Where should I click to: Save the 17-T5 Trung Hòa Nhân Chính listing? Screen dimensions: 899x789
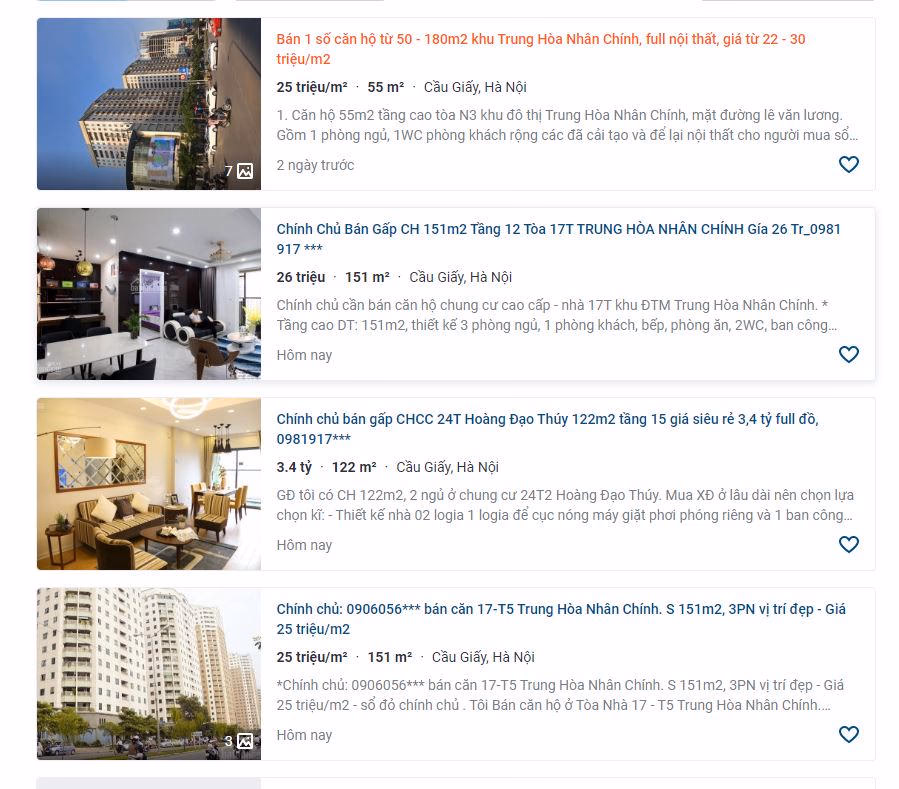[x=848, y=735]
